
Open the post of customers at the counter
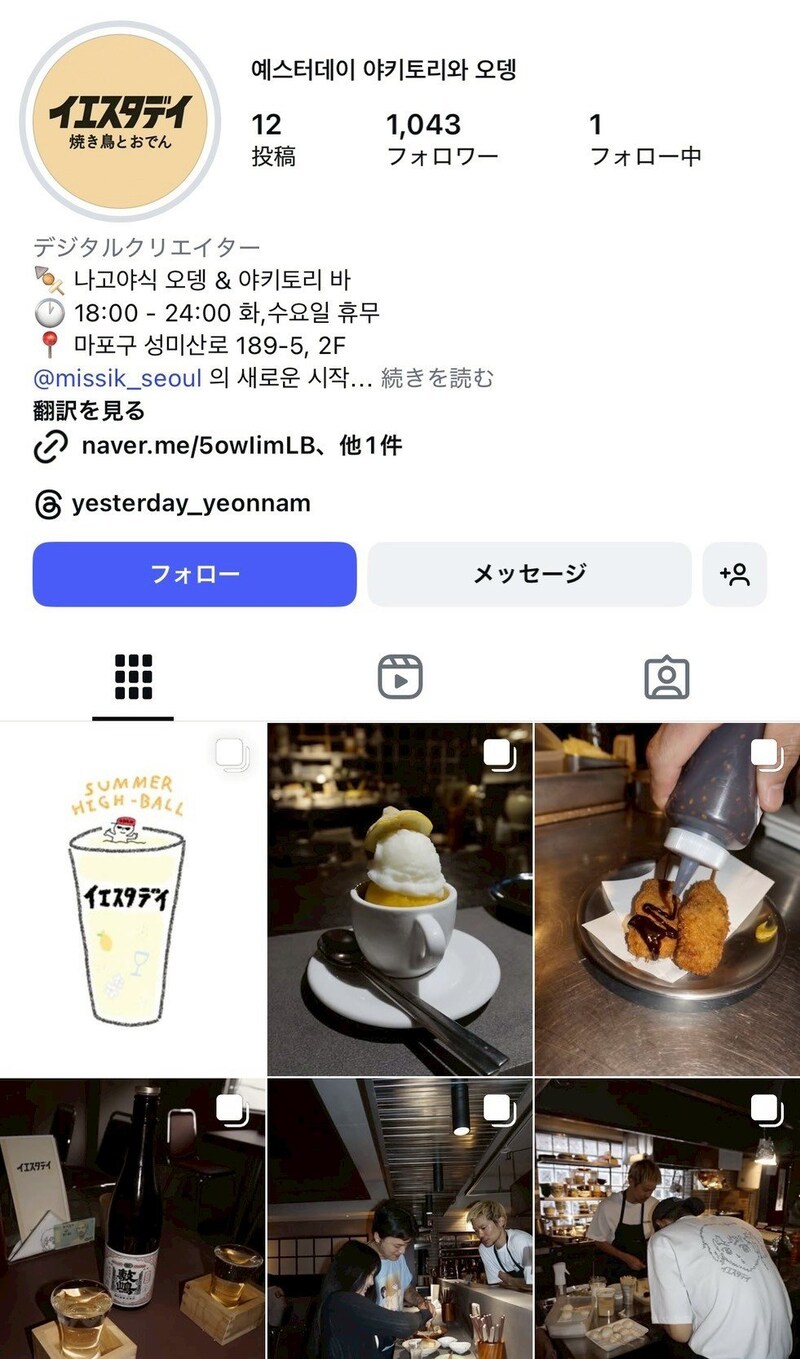[x=400, y=1218]
